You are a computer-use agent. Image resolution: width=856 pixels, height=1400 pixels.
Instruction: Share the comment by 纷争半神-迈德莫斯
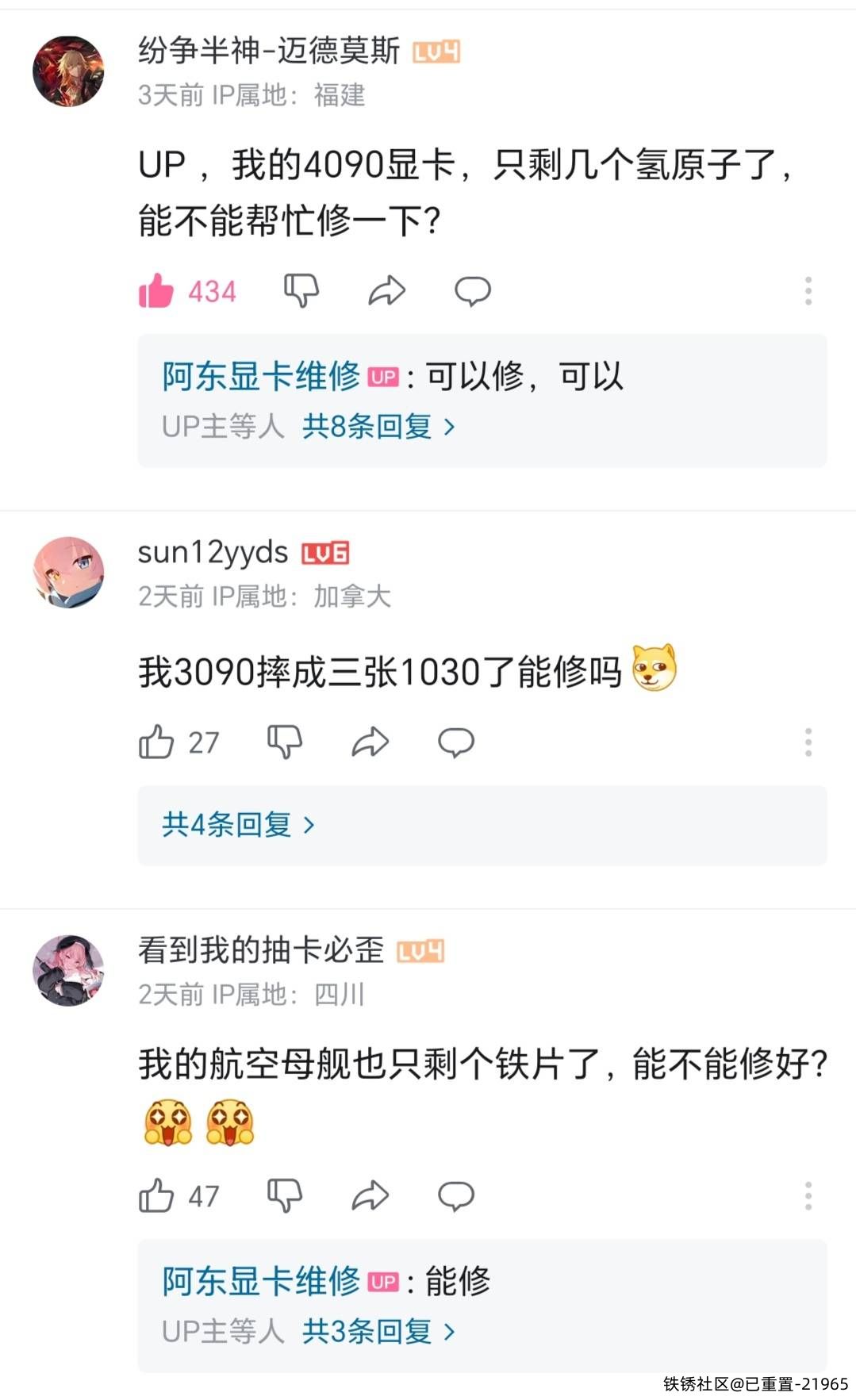[387, 291]
